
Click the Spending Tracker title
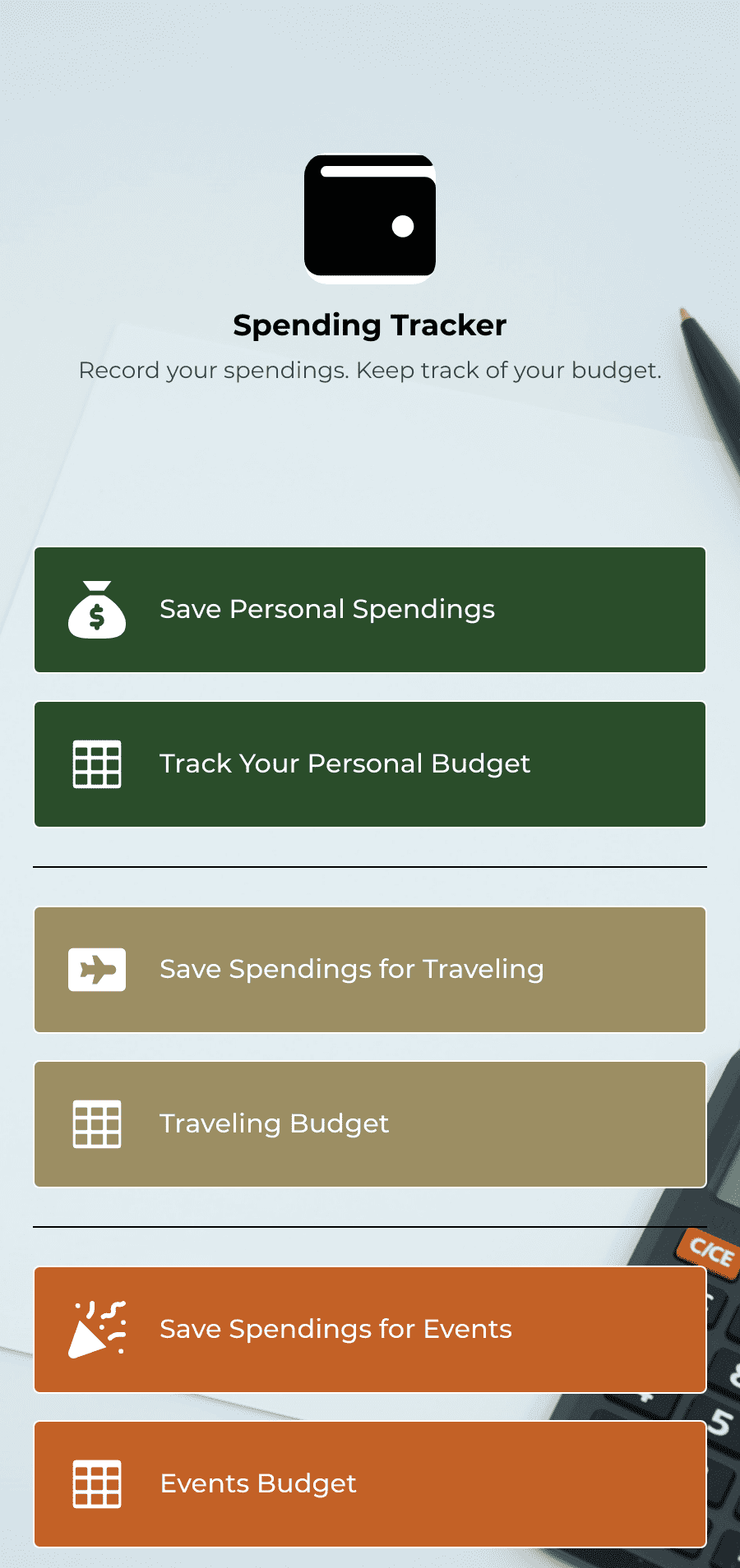click(x=370, y=325)
